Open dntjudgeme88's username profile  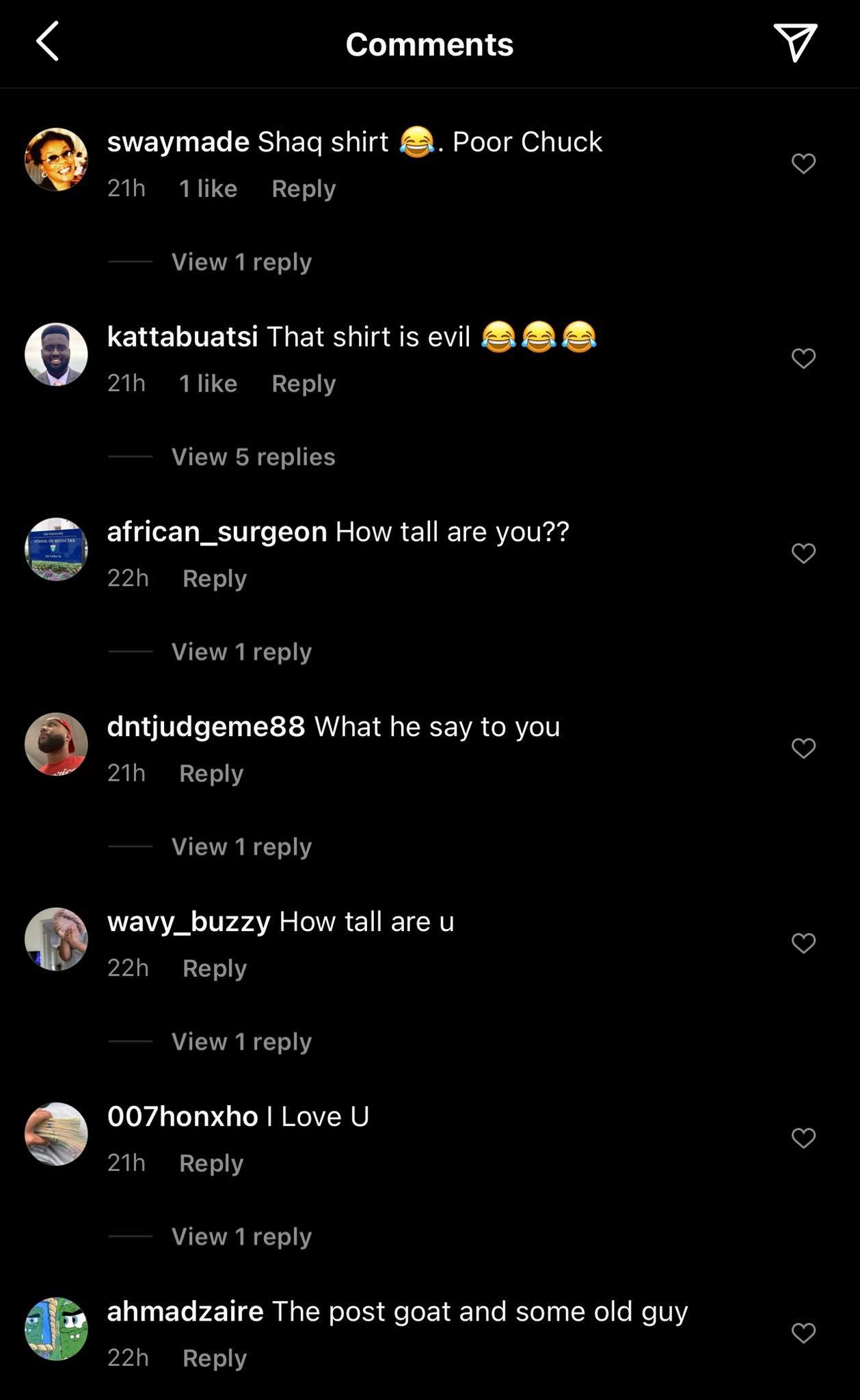206,727
